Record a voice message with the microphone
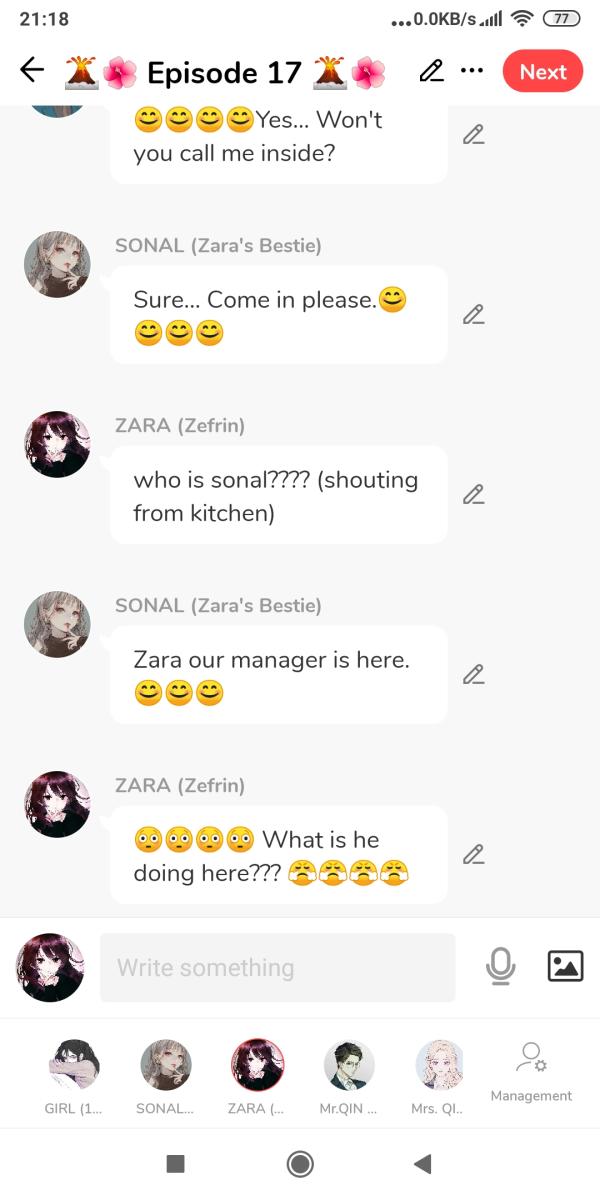Viewport: 600px width, 1200px height. click(500, 966)
